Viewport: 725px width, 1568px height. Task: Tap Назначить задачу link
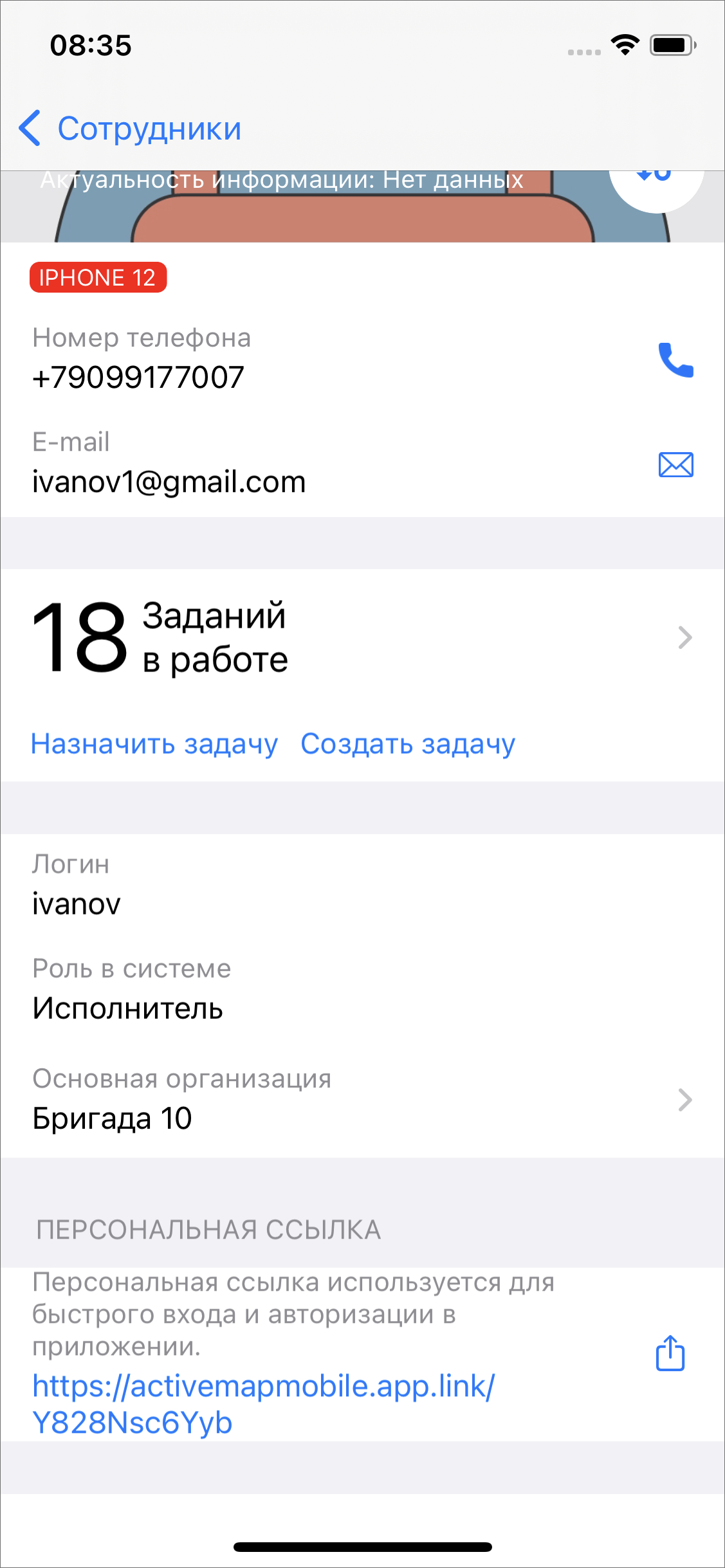click(x=154, y=744)
